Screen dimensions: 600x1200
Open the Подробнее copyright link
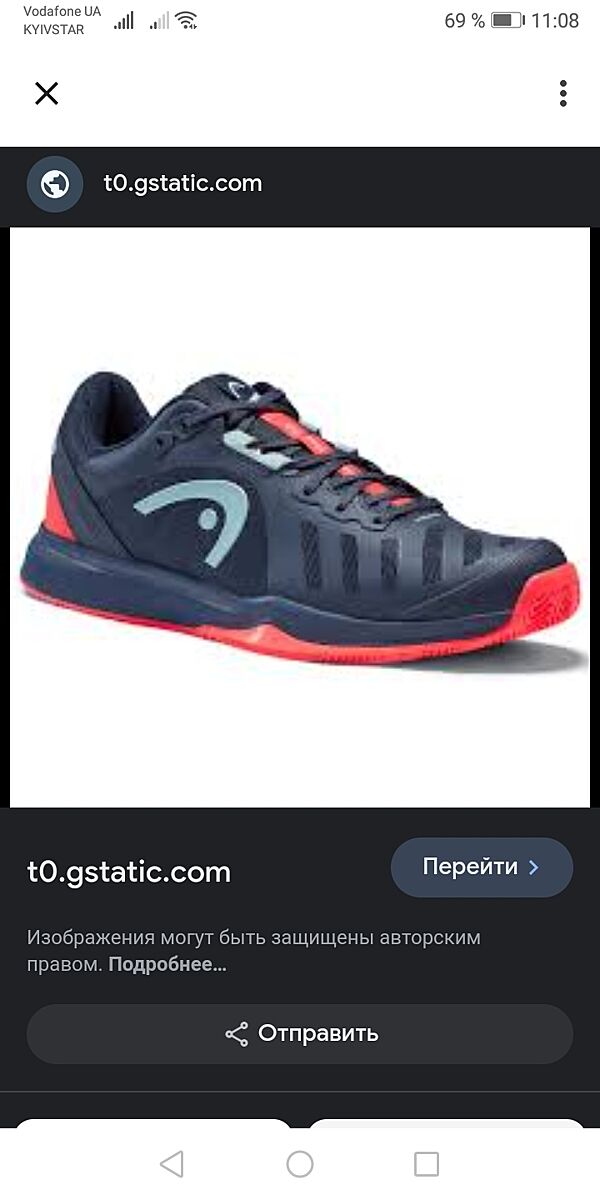pyautogui.click(x=167, y=965)
